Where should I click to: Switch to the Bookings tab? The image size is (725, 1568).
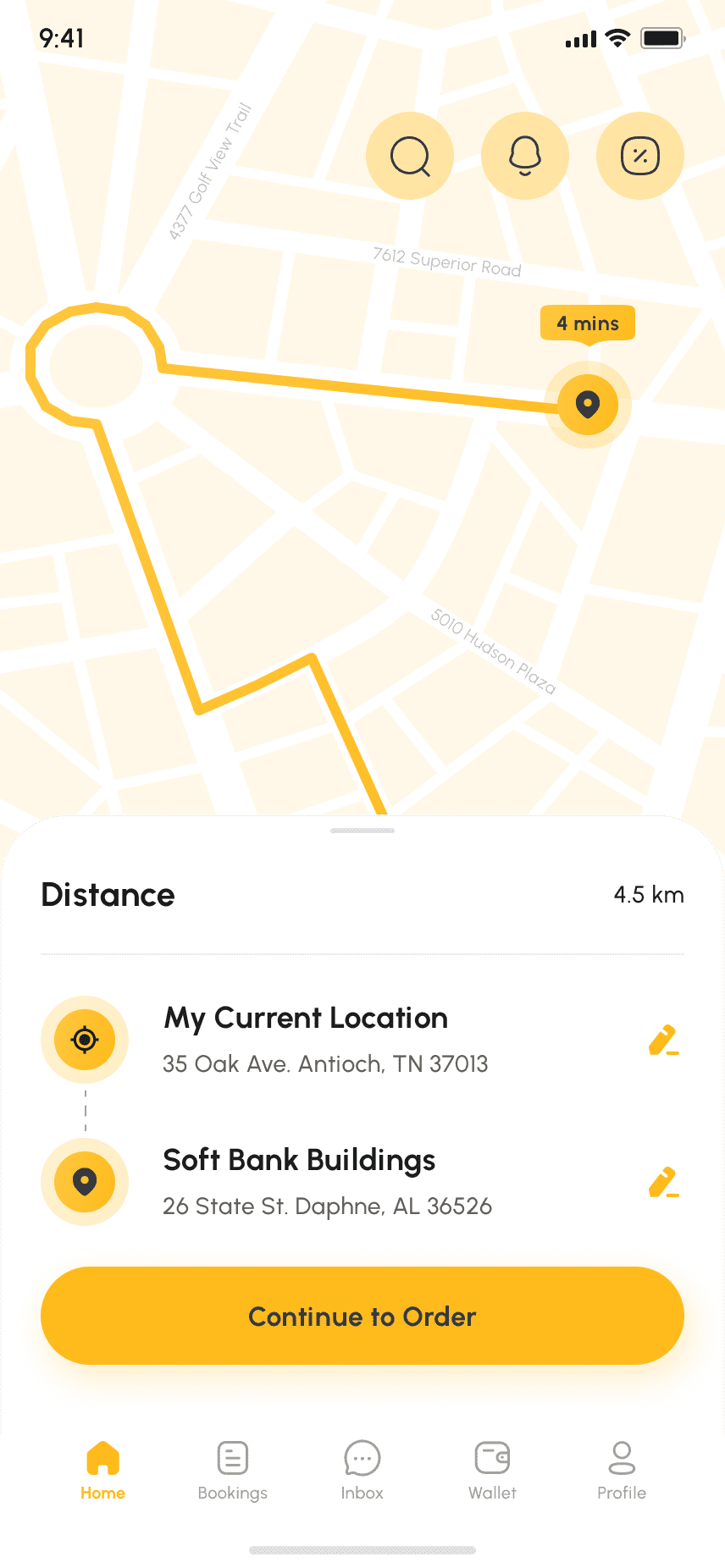pos(232,1471)
